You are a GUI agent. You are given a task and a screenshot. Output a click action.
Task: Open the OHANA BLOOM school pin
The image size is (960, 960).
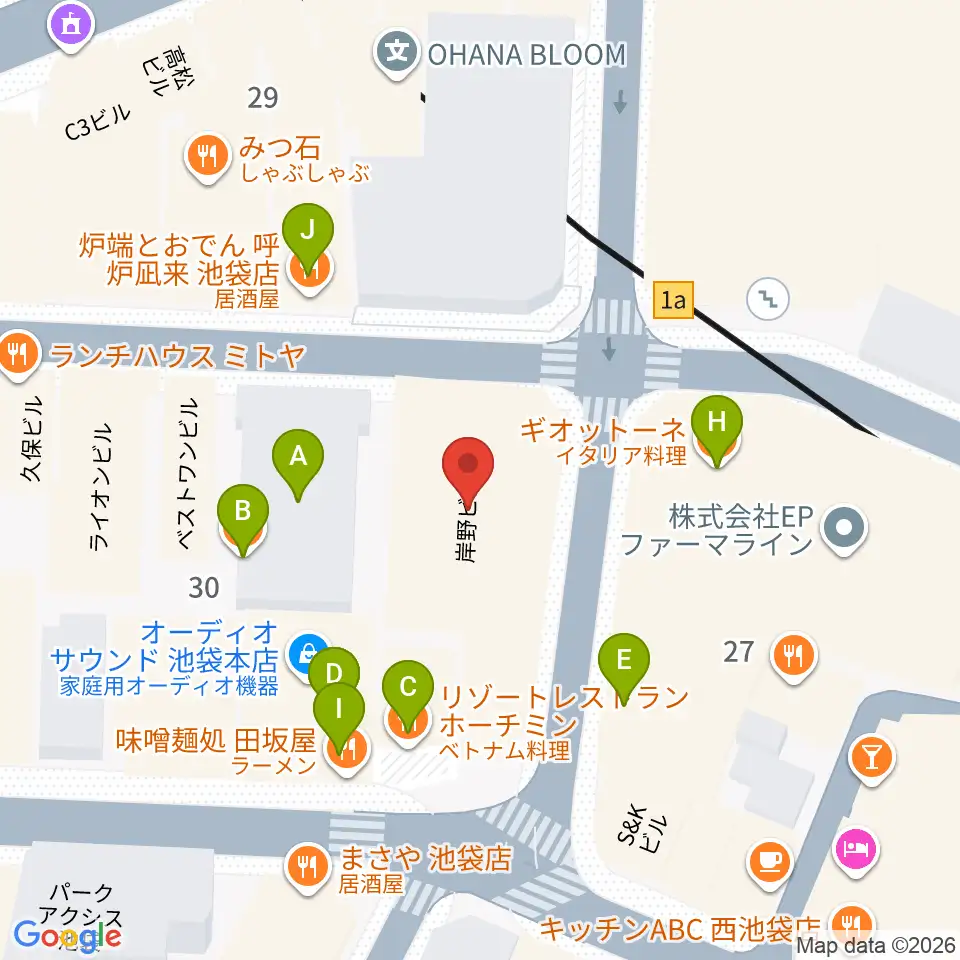pyautogui.click(x=397, y=54)
